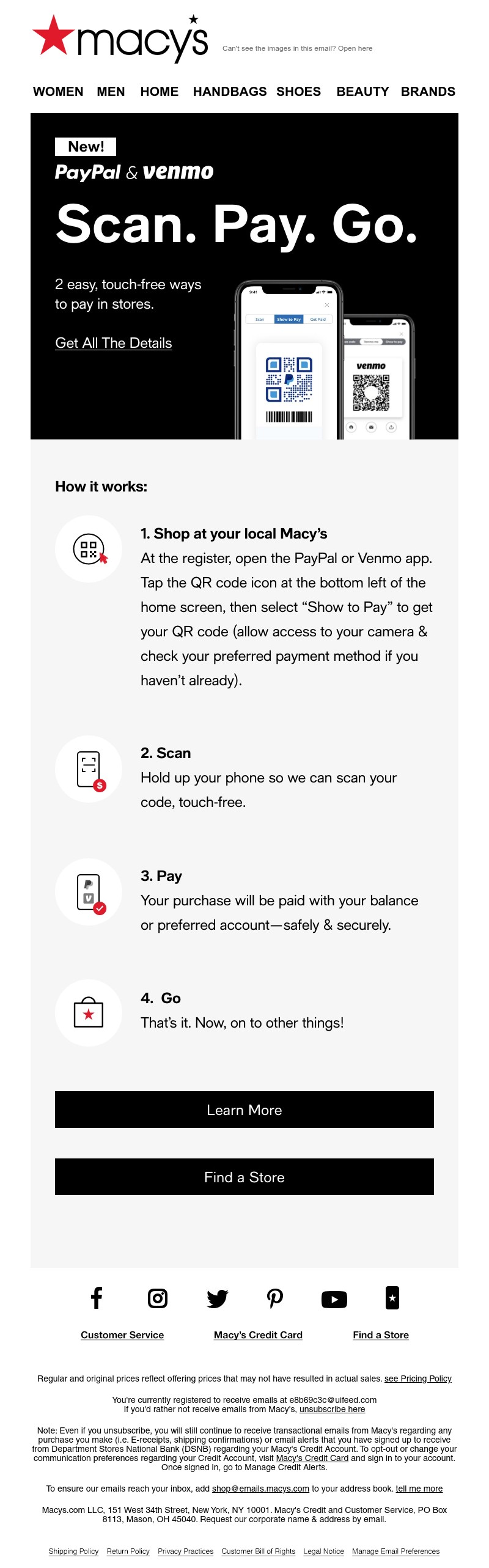Open the Customer Service link
The image size is (489, 1568).
click(122, 1335)
